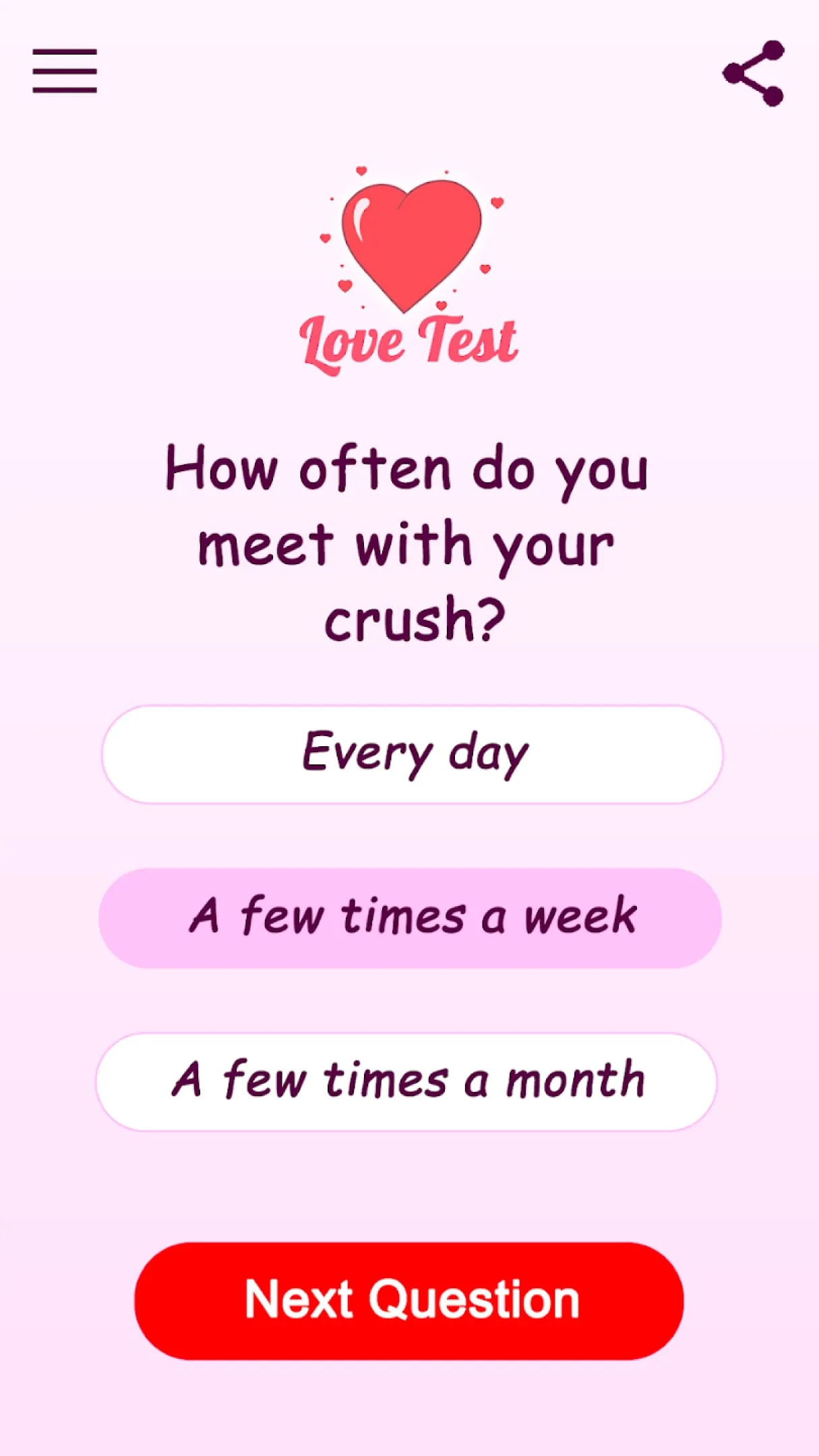Tap the small heart decoration left of logo
Screen dimensions: 819x1456
[326, 239]
